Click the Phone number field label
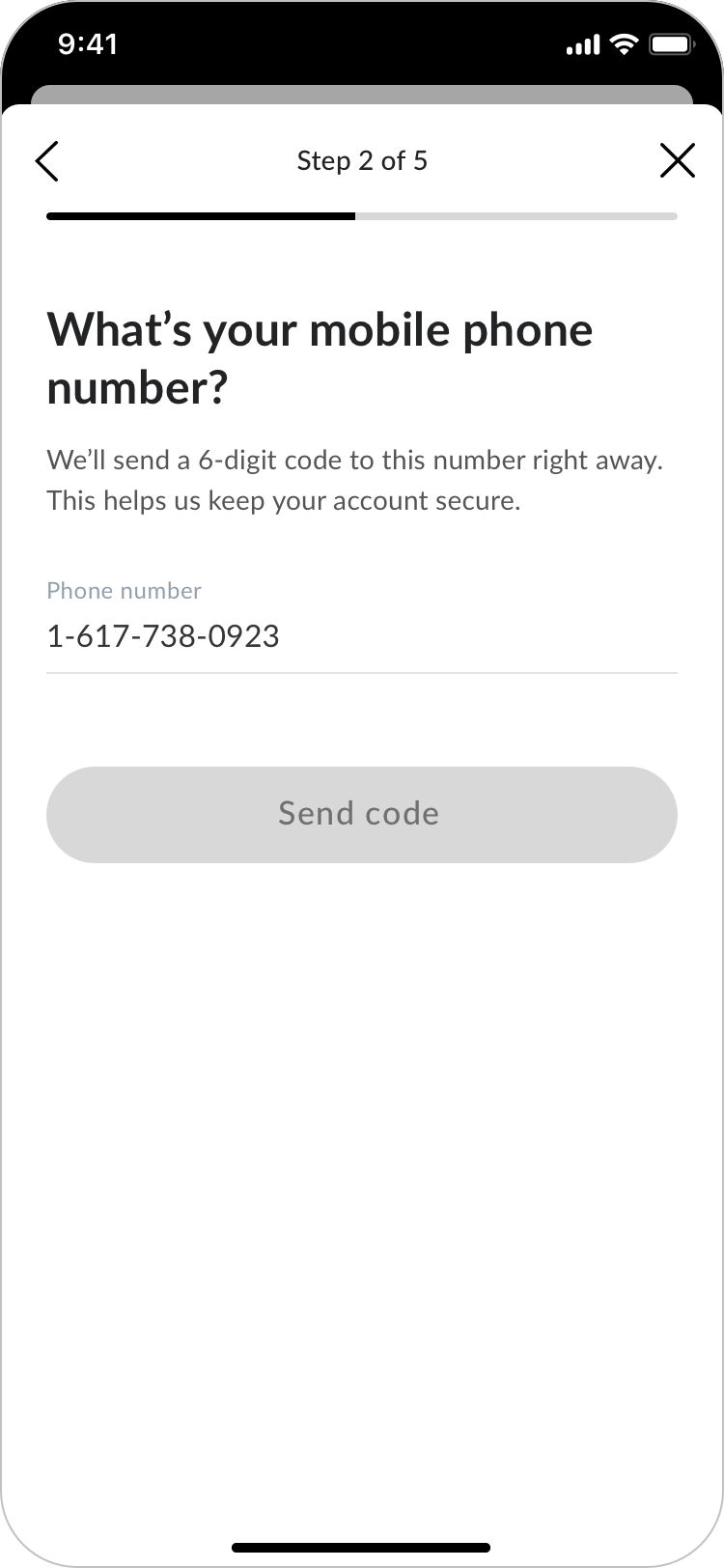The height and width of the screenshot is (1568, 724). 124,590
